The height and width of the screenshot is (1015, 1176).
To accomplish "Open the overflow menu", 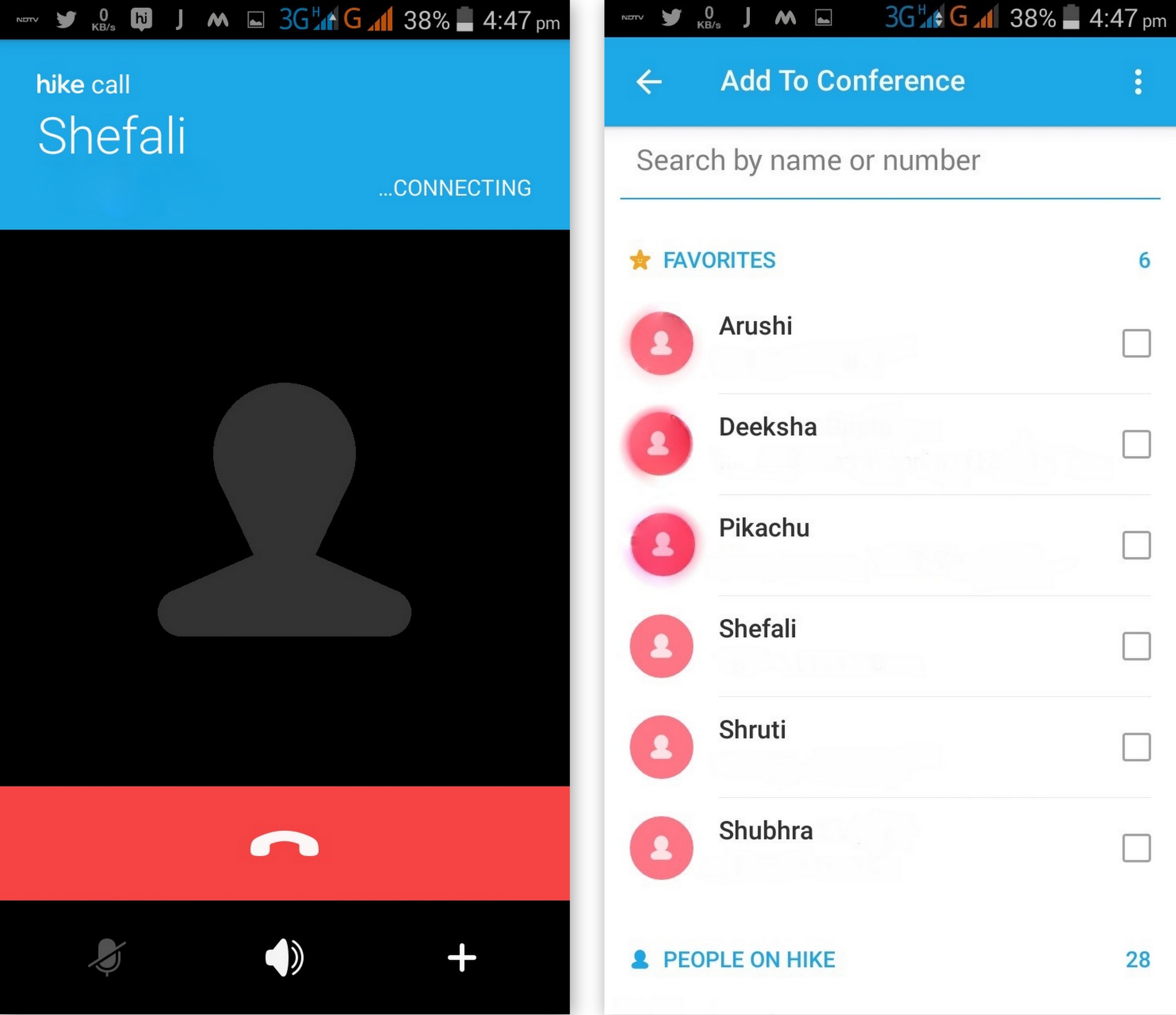I will (x=1137, y=82).
